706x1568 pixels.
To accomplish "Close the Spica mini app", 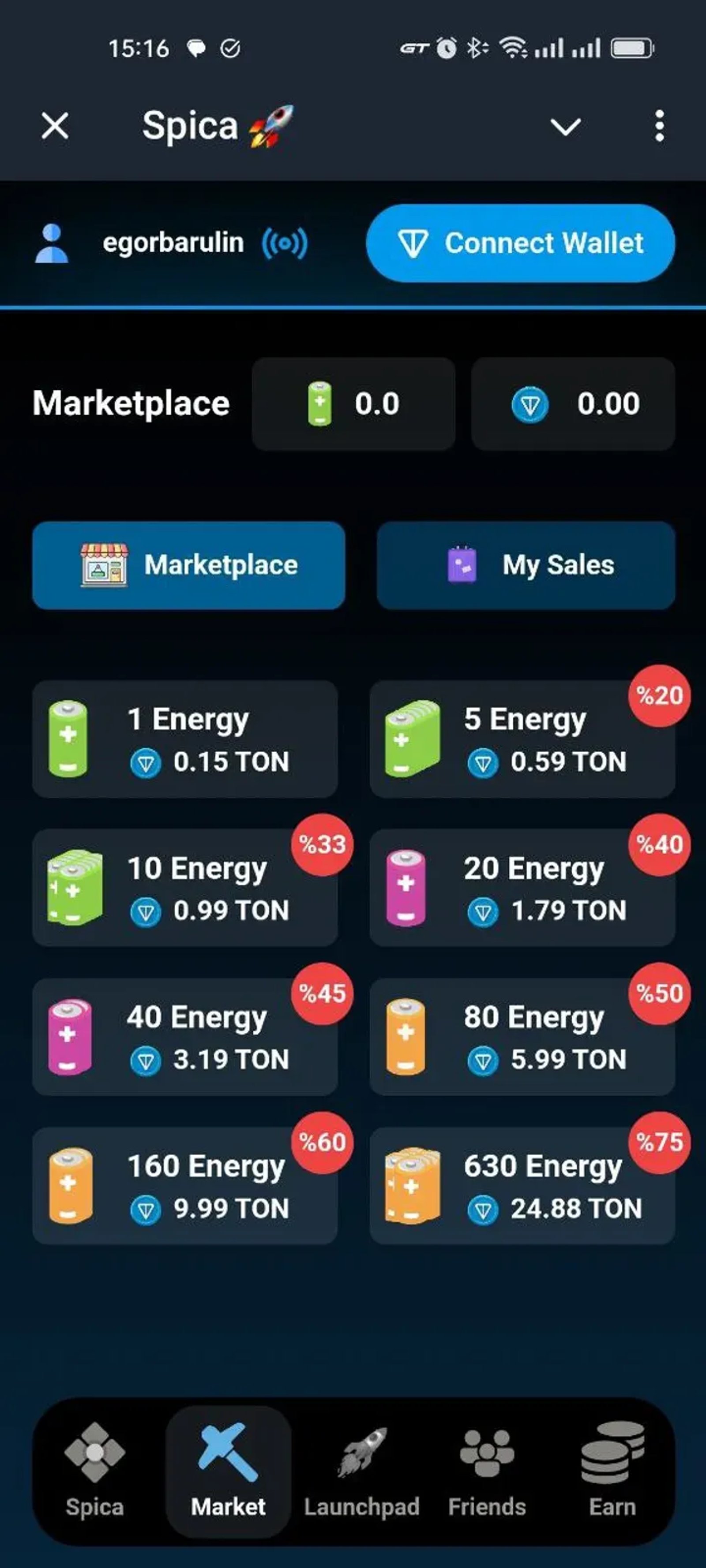I will [x=54, y=126].
